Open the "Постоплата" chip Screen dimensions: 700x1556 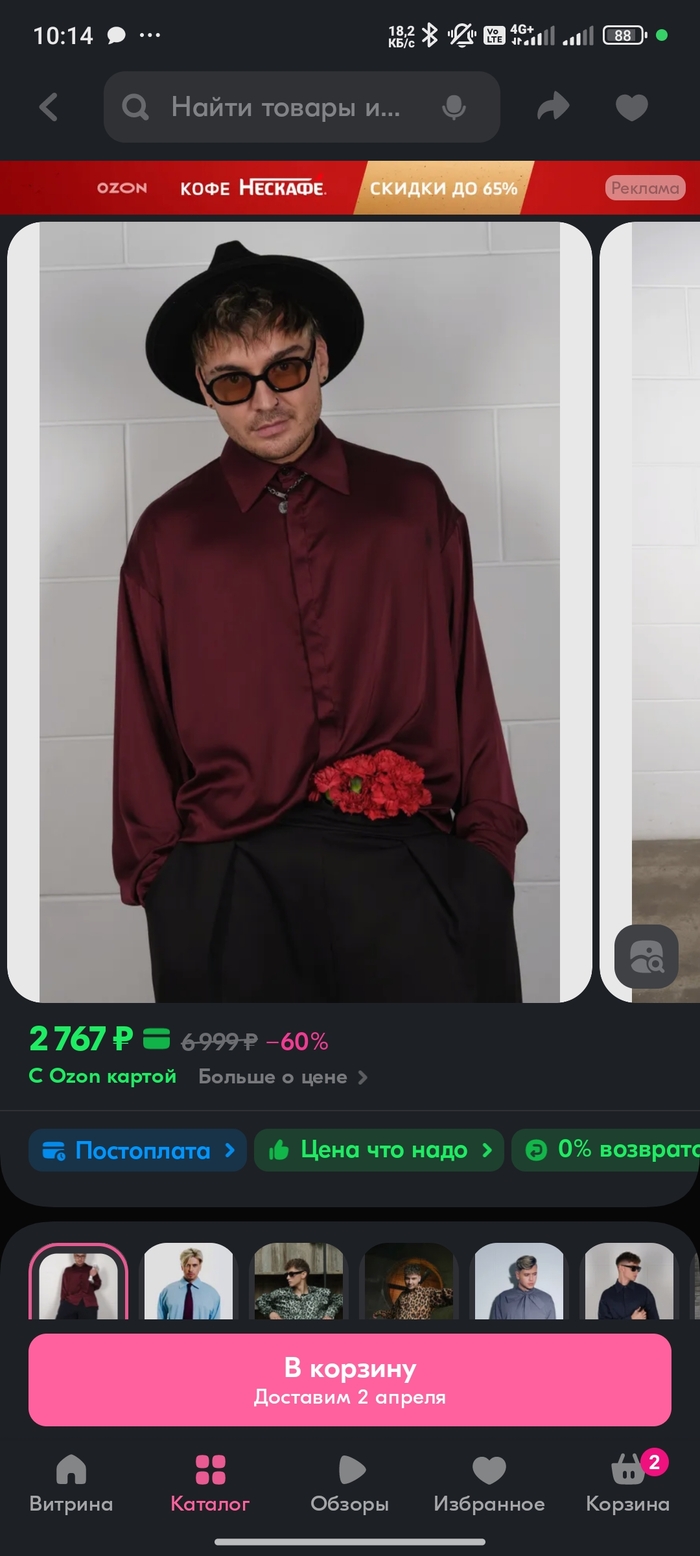click(x=137, y=1150)
